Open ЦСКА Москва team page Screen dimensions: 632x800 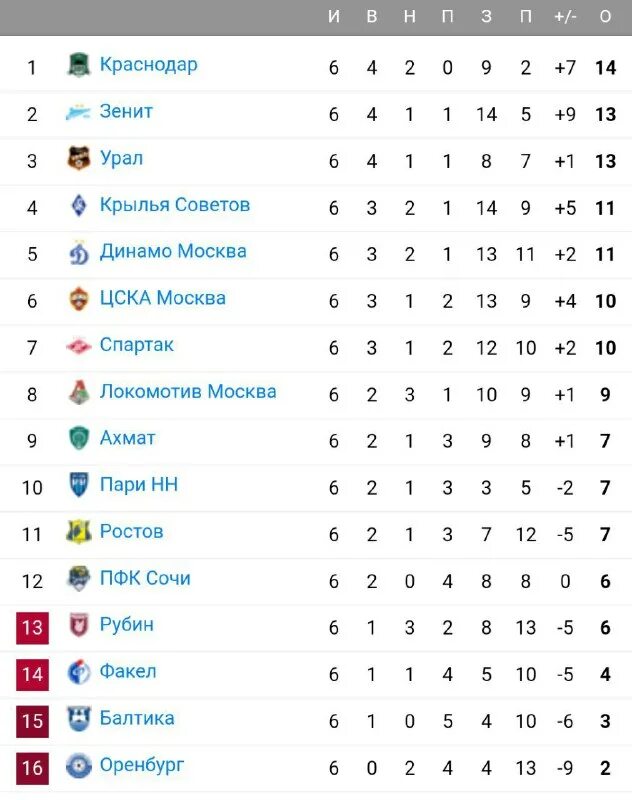click(x=162, y=298)
